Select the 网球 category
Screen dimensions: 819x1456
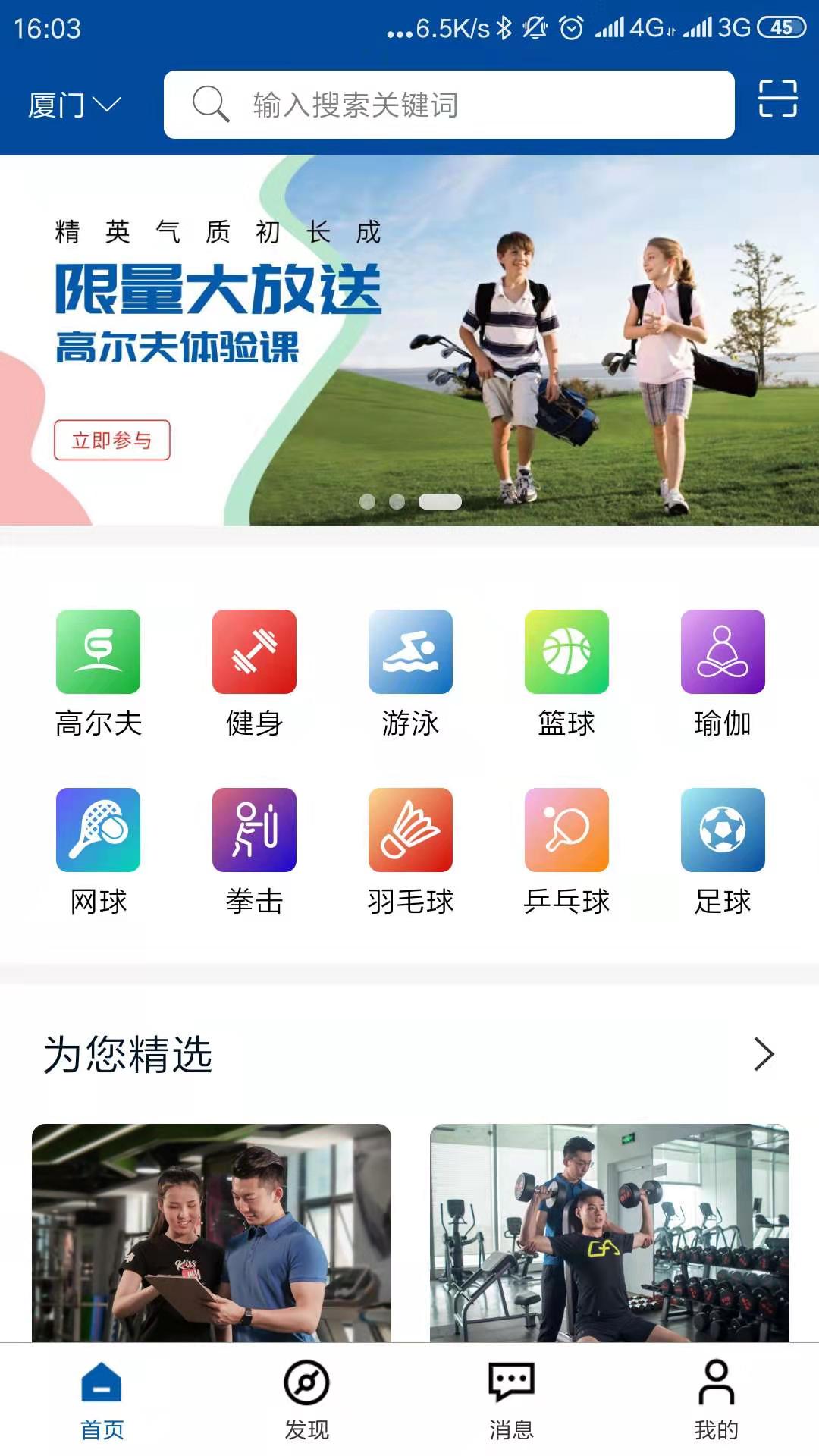point(99,852)
